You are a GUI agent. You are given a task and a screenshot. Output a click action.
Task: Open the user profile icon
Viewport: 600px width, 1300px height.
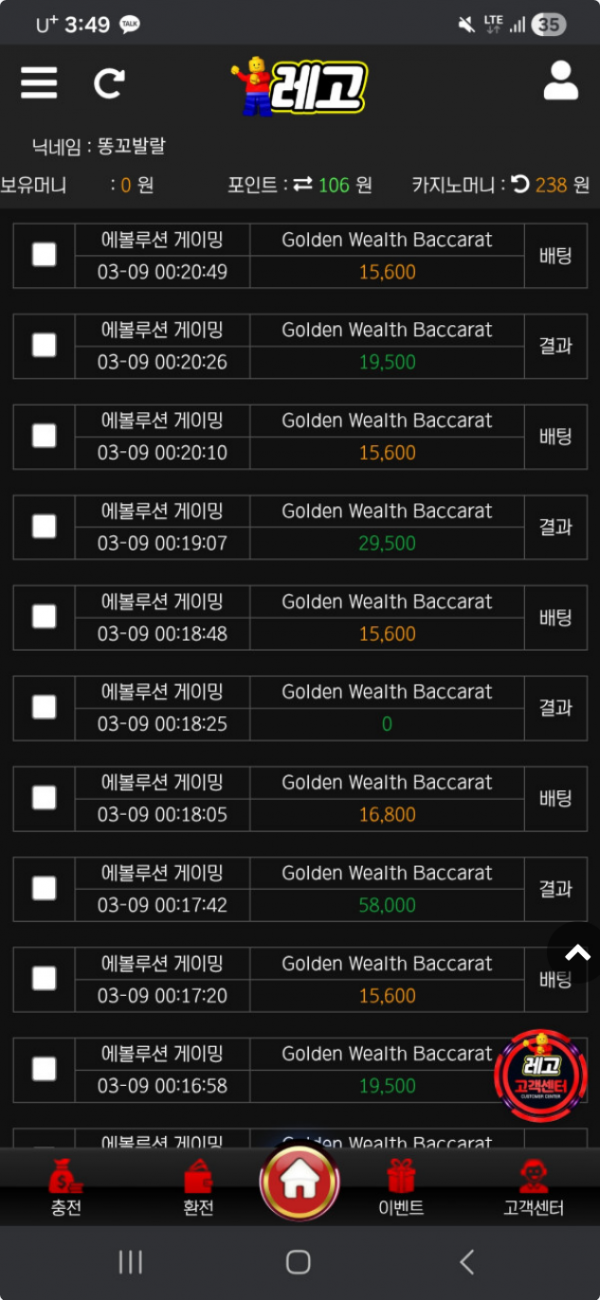point(561,81)
